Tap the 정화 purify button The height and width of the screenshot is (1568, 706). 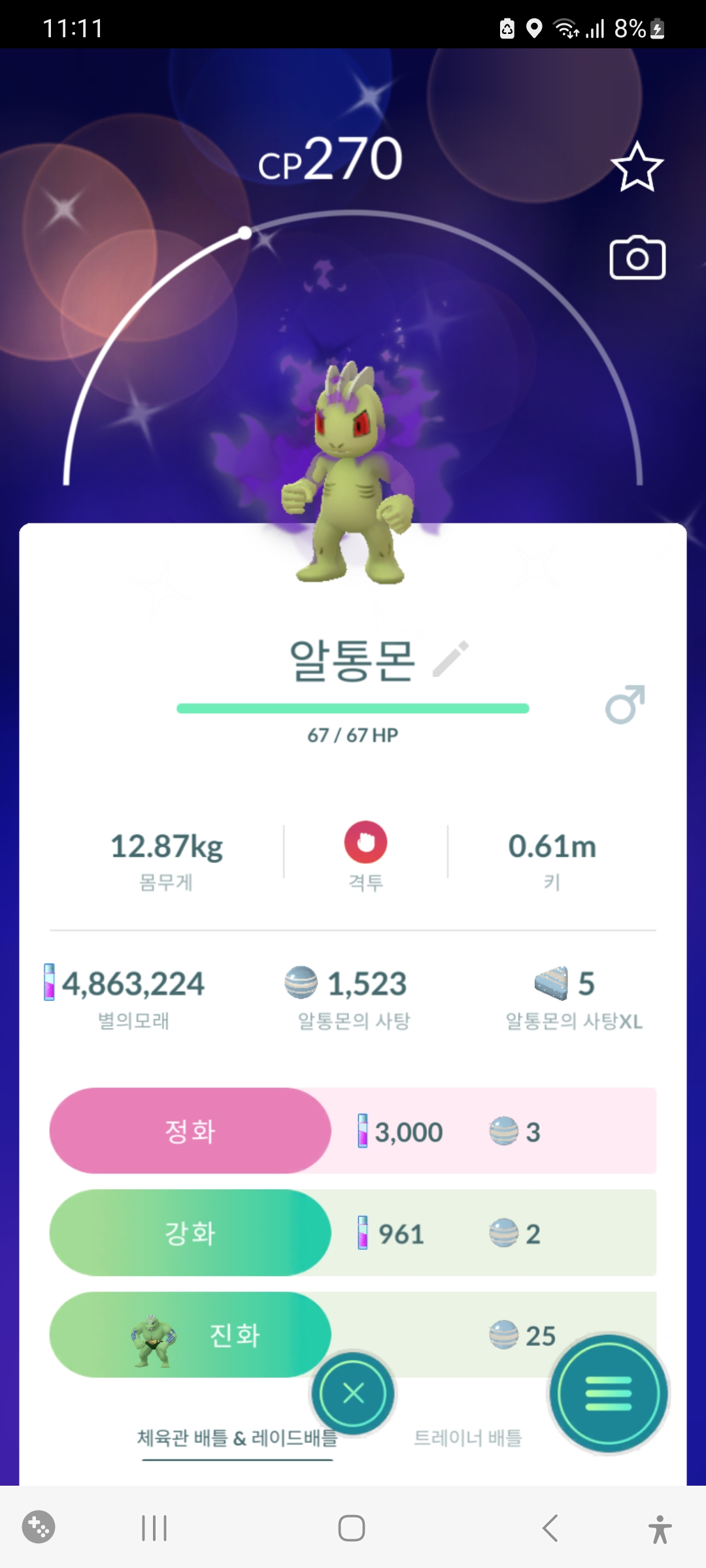[190, 1131]
